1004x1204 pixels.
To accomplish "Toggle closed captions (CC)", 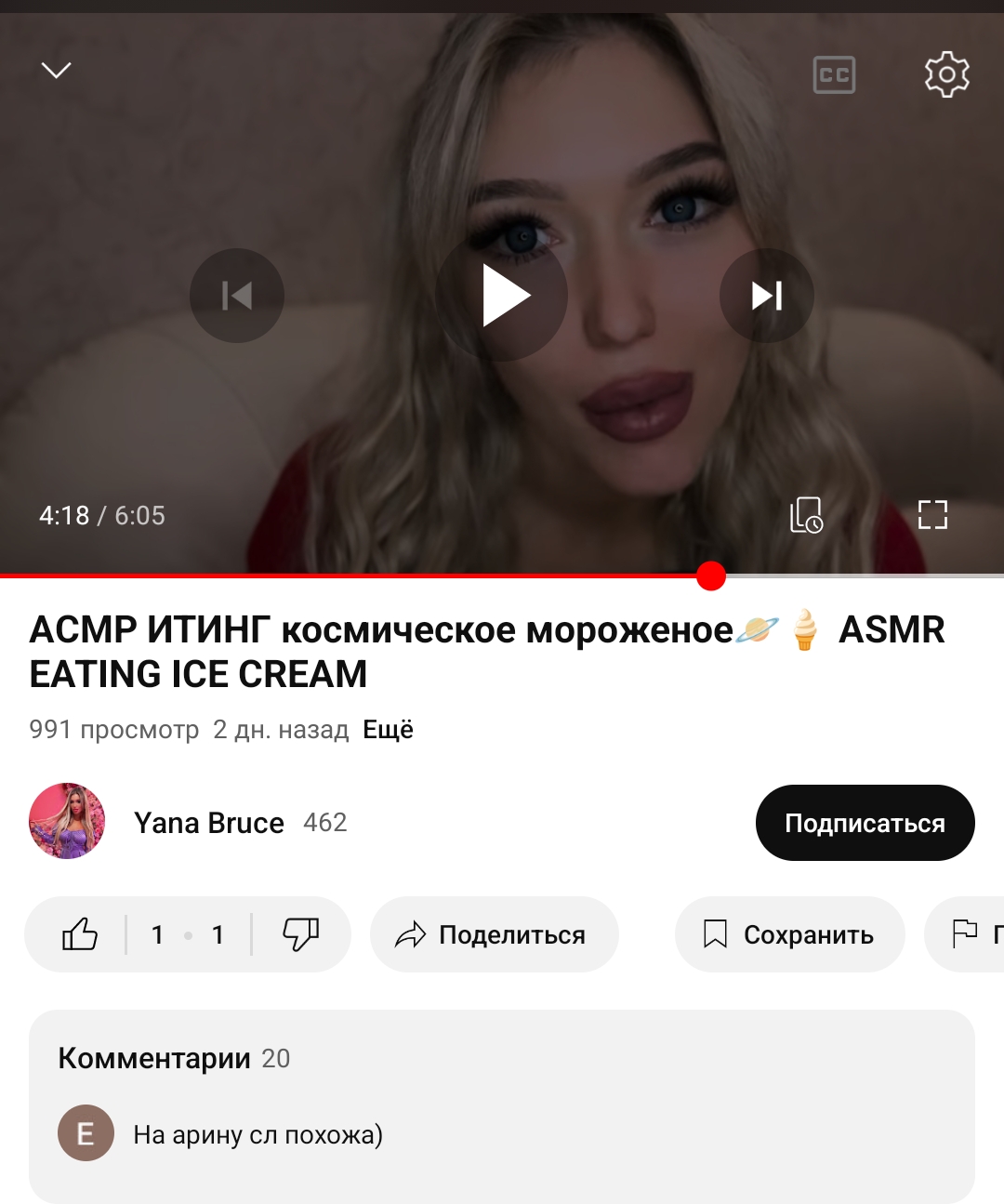I will click(x=834, y=74).
